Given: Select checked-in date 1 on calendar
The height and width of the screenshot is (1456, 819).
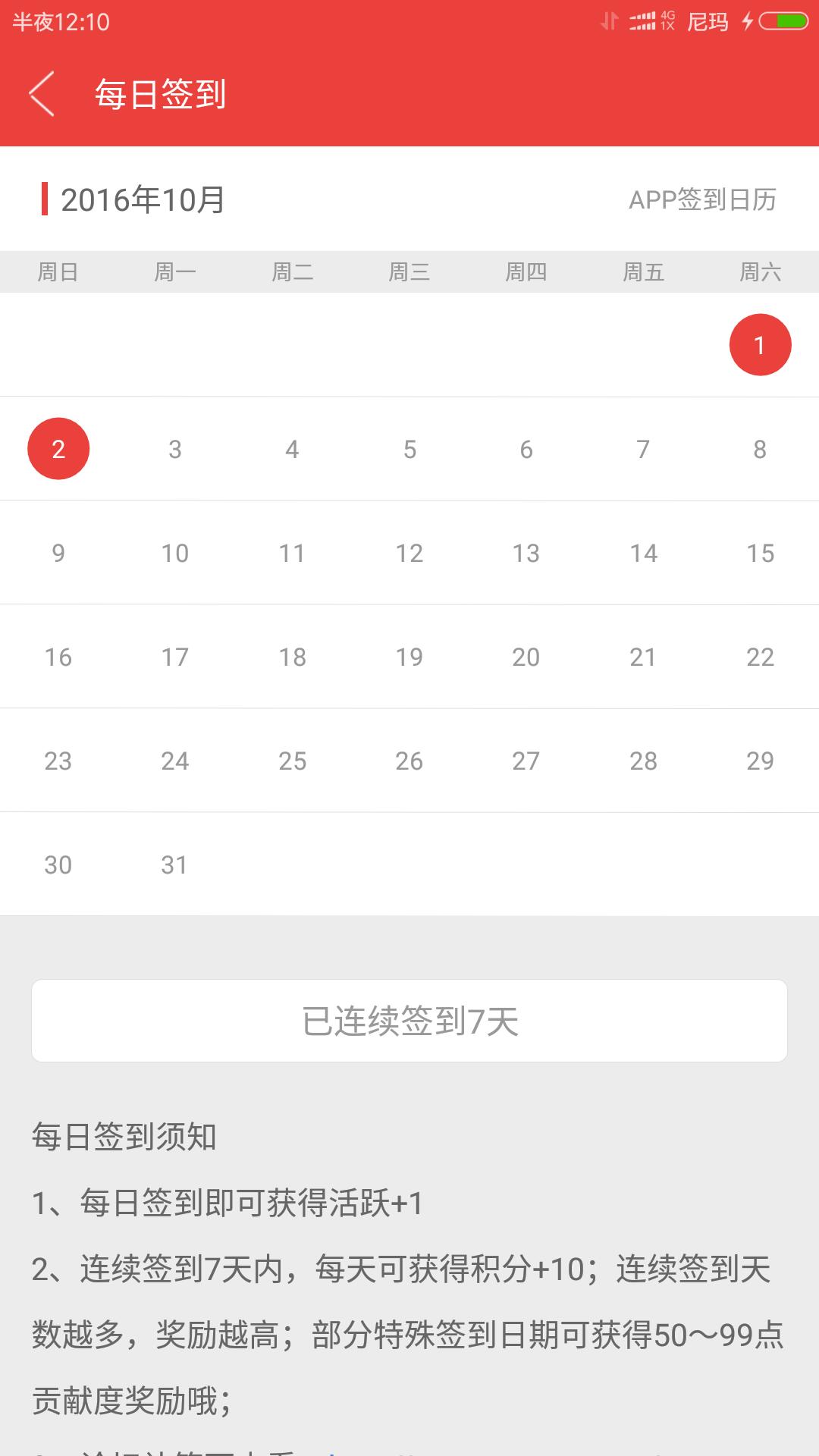Looking at the screenshot, I should 760,345.
